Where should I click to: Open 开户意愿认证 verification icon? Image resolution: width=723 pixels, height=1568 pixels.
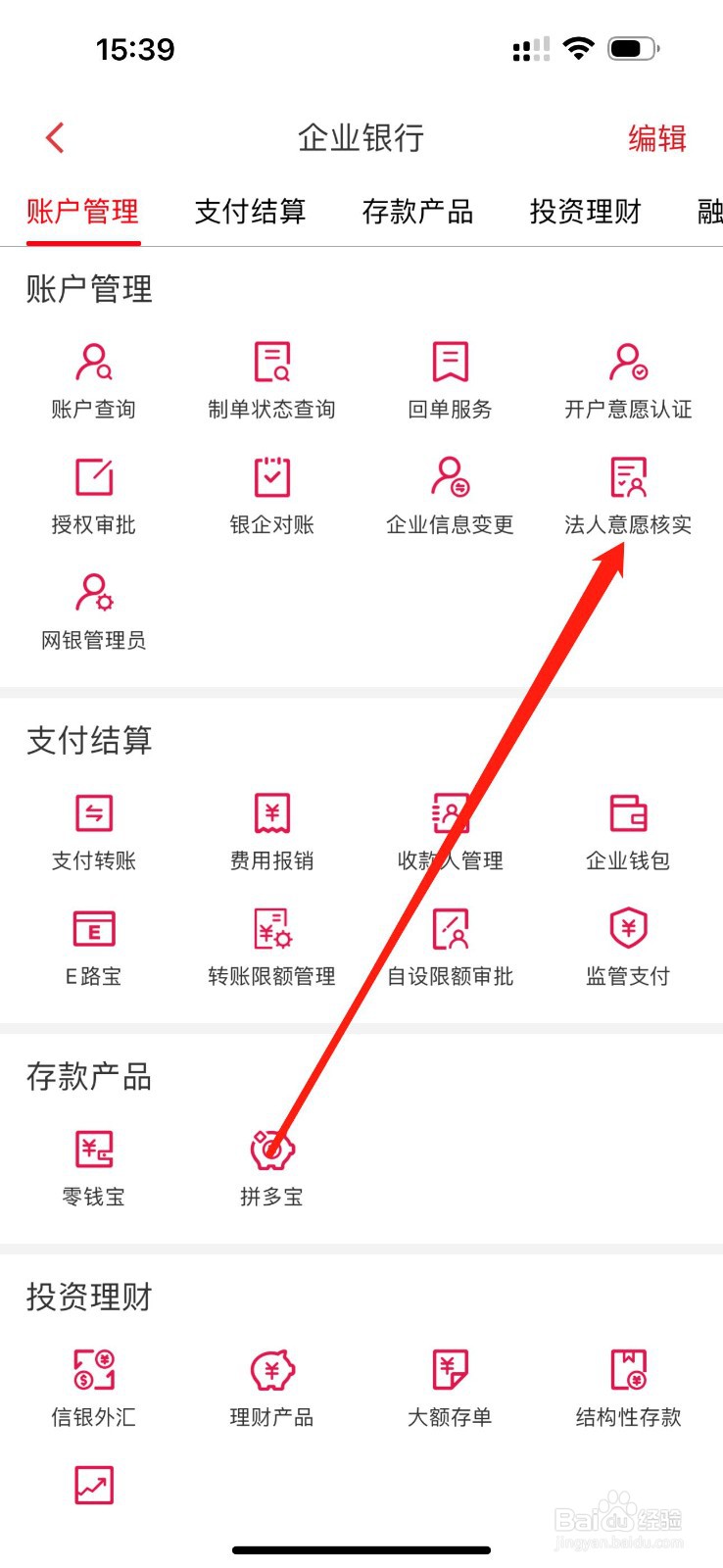(x=627, y=361)
